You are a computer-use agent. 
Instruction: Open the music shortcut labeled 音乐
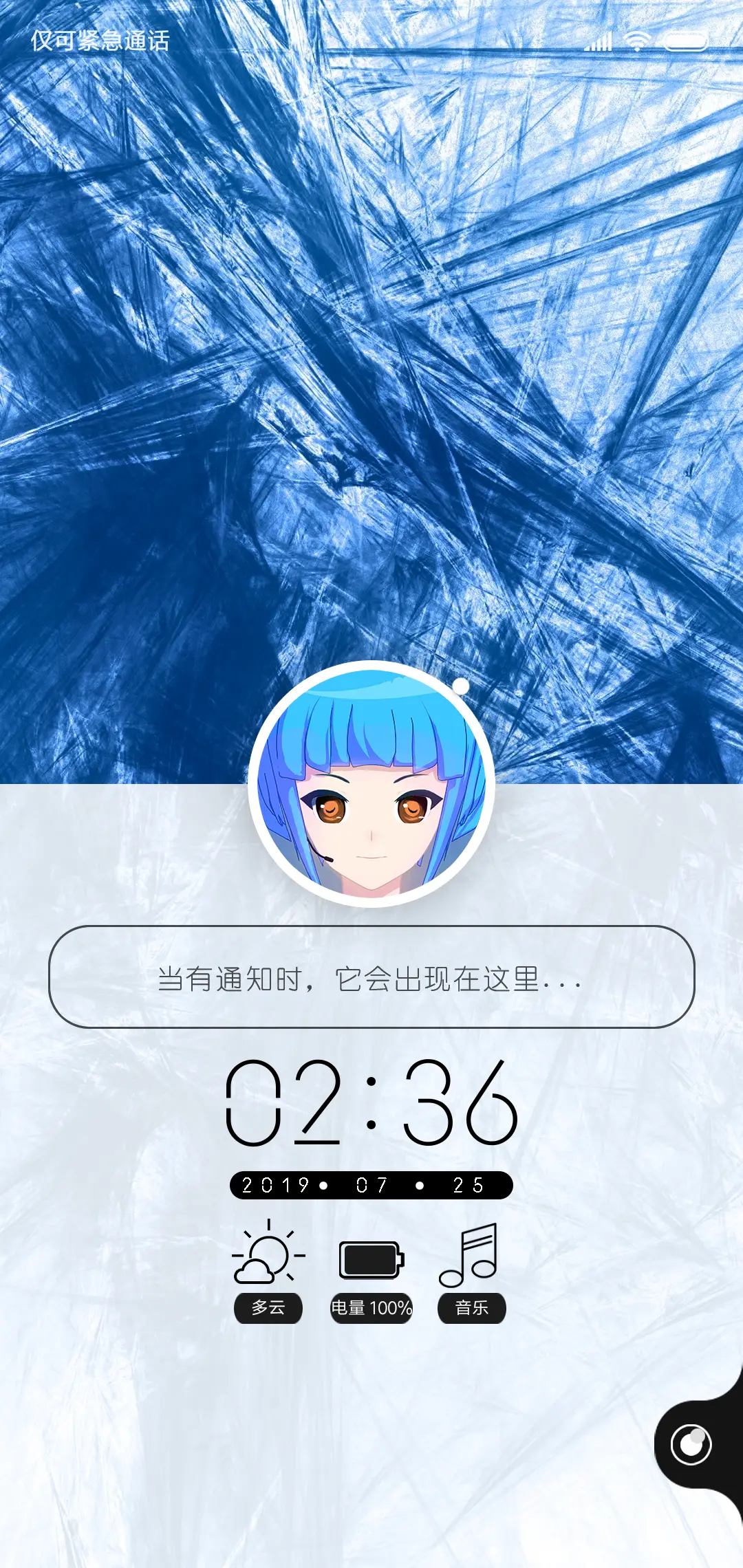coord(471,1271)
